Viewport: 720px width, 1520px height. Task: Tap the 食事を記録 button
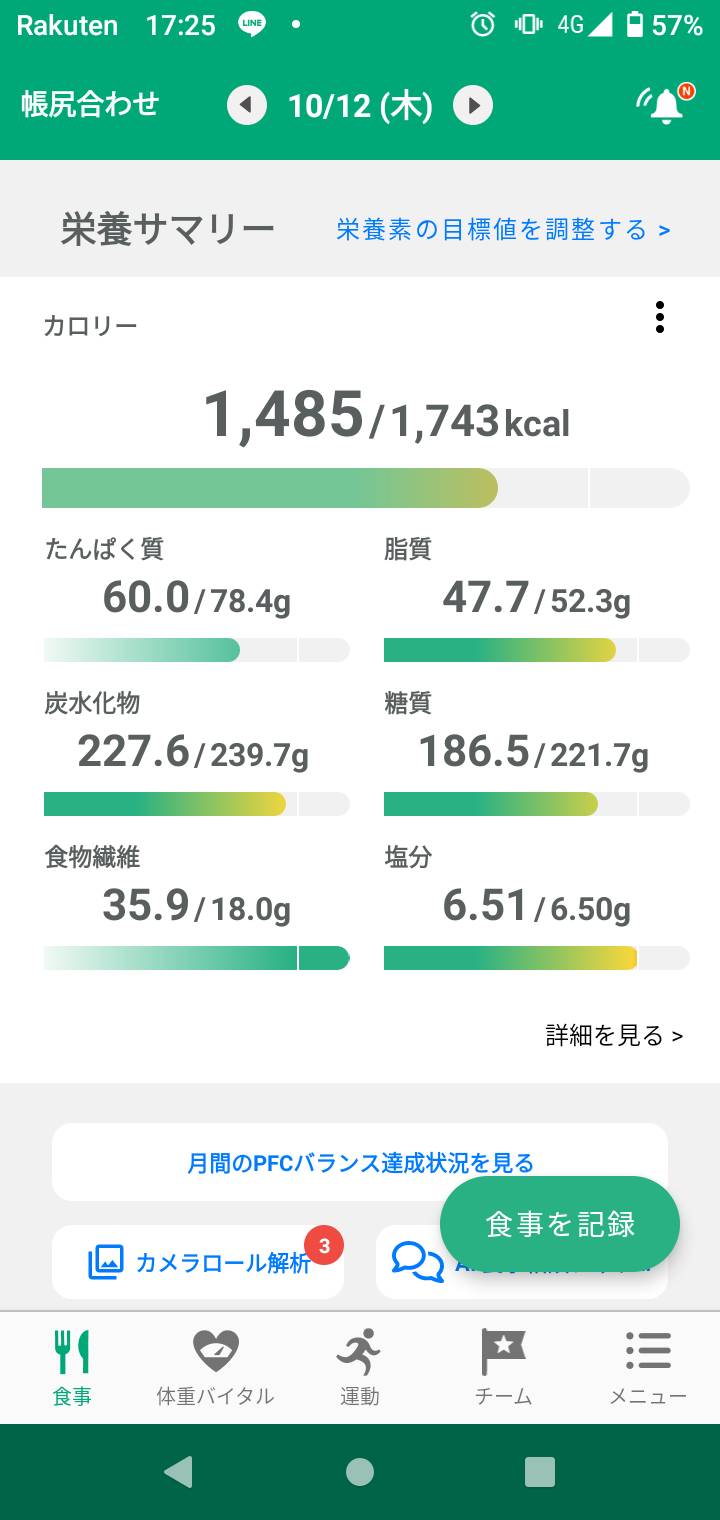point(560,1224)
